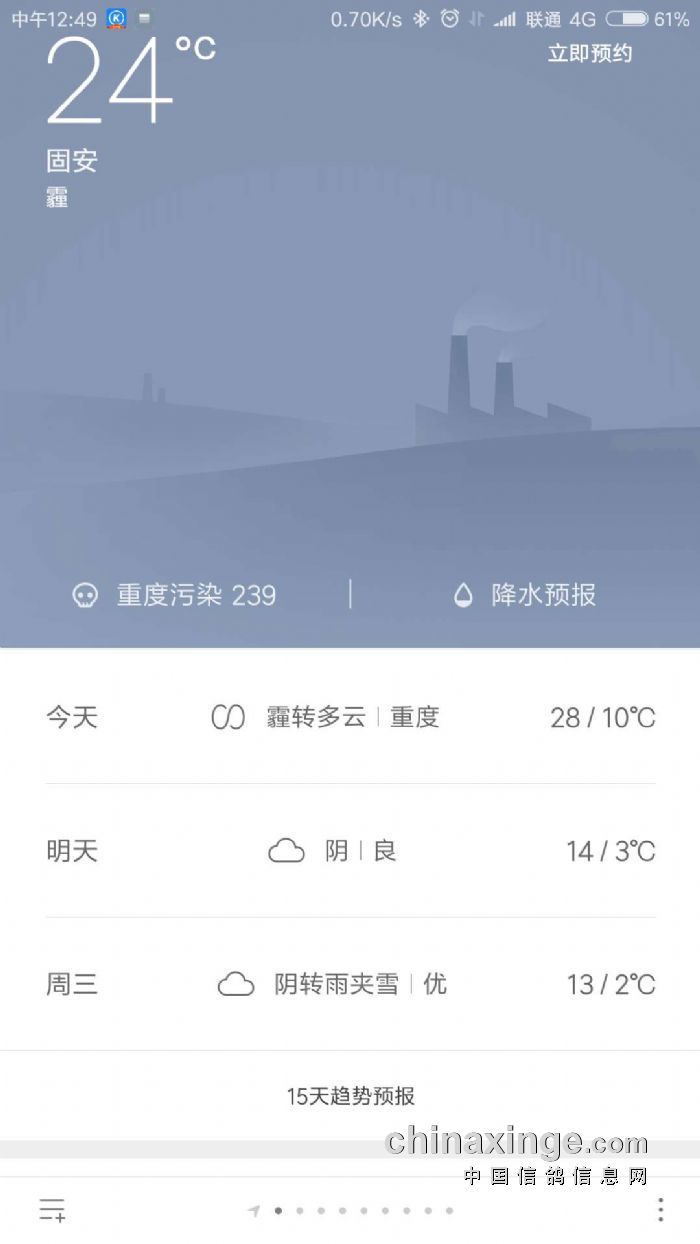Tap the 立即预约 link
The height and width of the screenshot is (1244, 700).
pos(589,54)
